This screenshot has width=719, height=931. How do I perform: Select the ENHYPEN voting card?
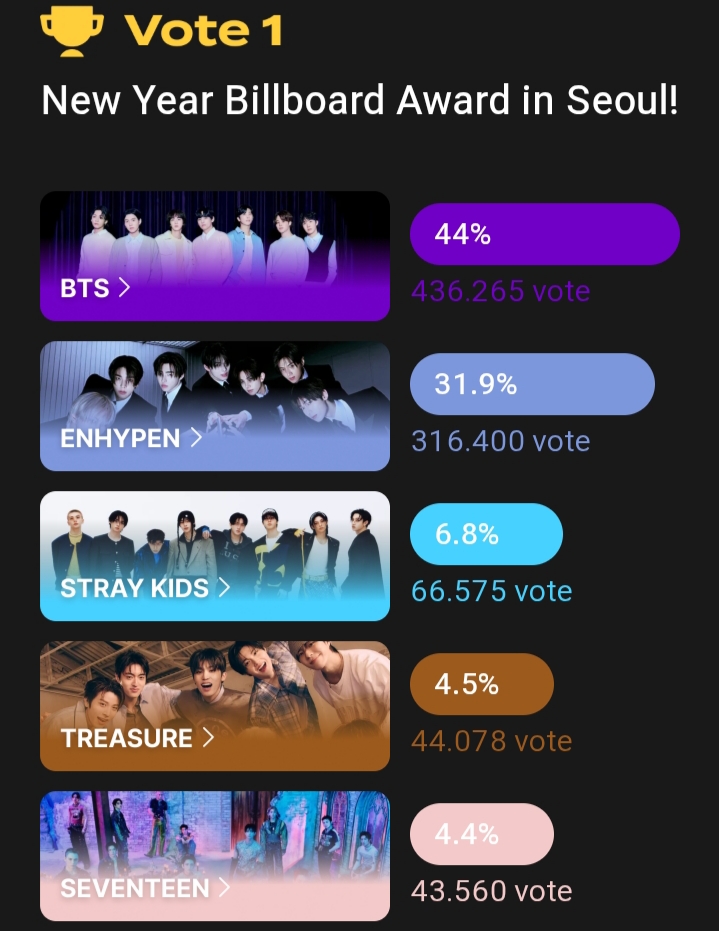(214, 406)
